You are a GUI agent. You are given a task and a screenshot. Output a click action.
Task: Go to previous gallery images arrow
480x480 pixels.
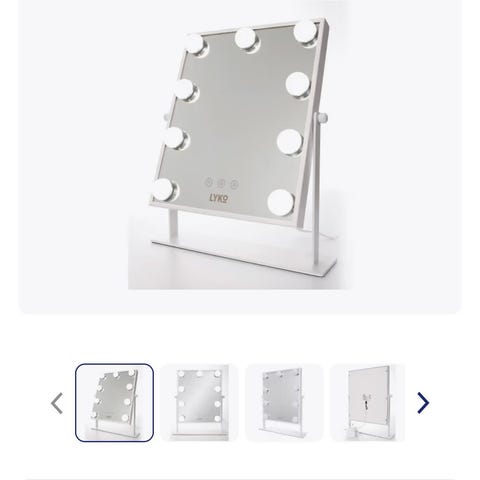pyautogui.click(x=57, y=403)
